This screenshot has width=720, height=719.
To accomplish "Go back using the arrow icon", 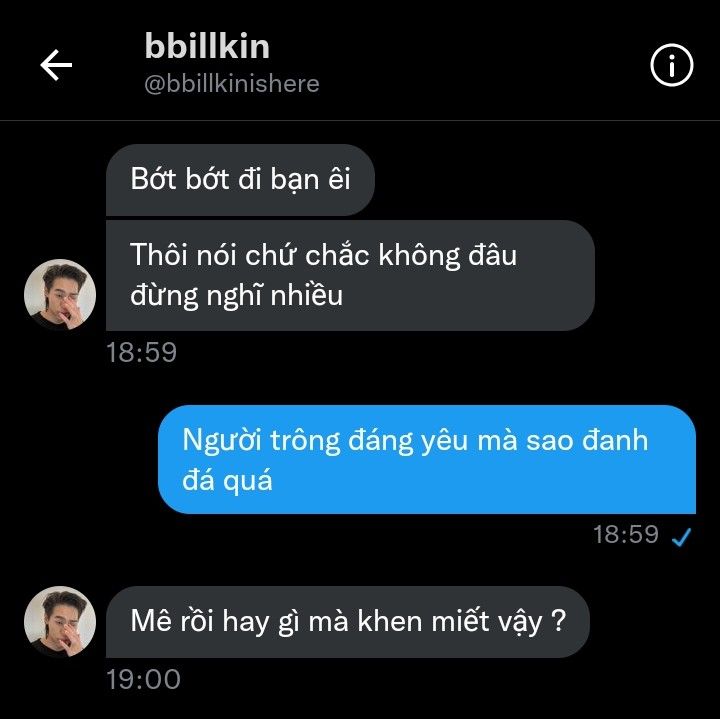I will coord(56,65).
